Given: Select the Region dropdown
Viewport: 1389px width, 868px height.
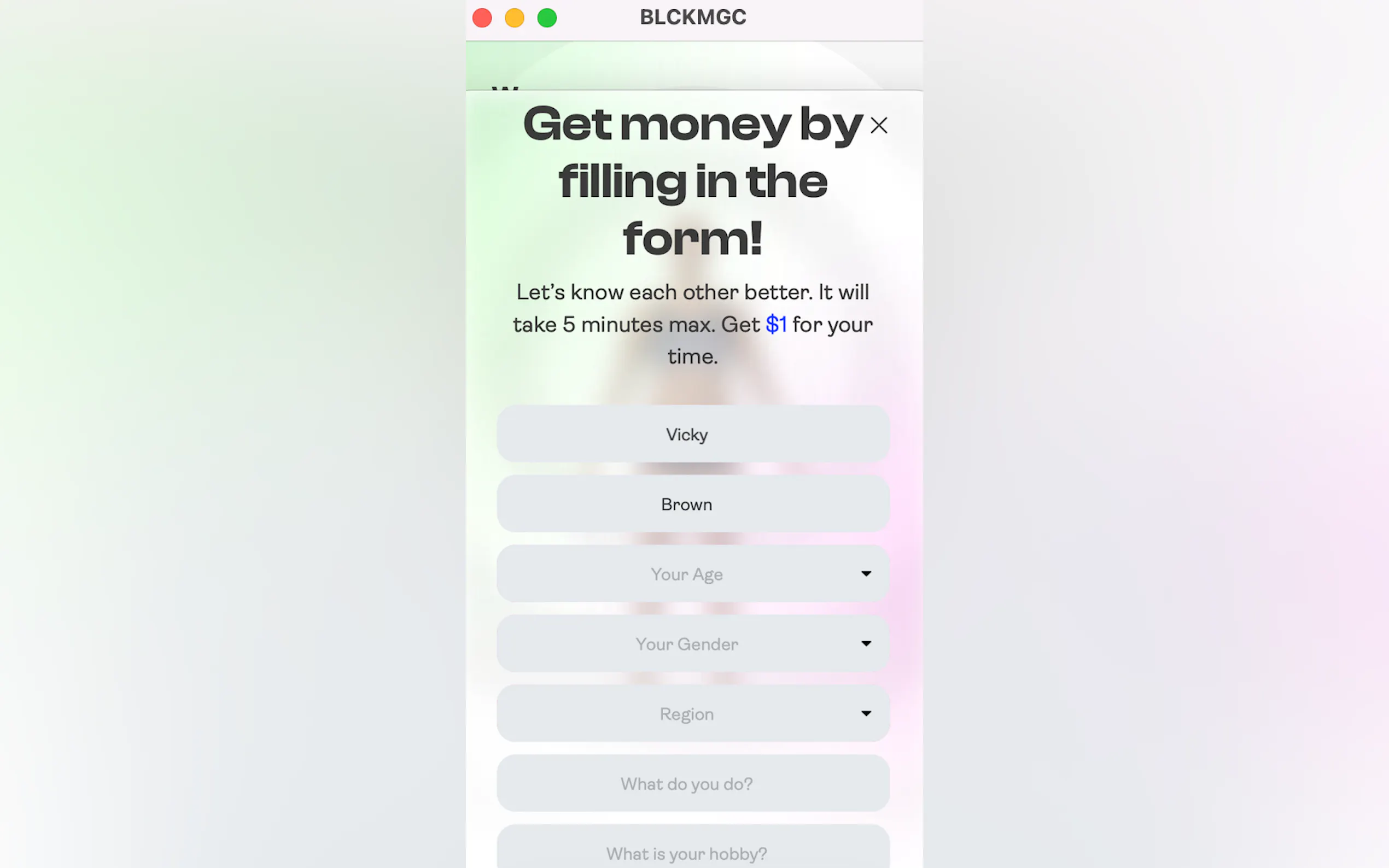Looking at the screenshot, I should pyautogui.click(x=692, y=713).
